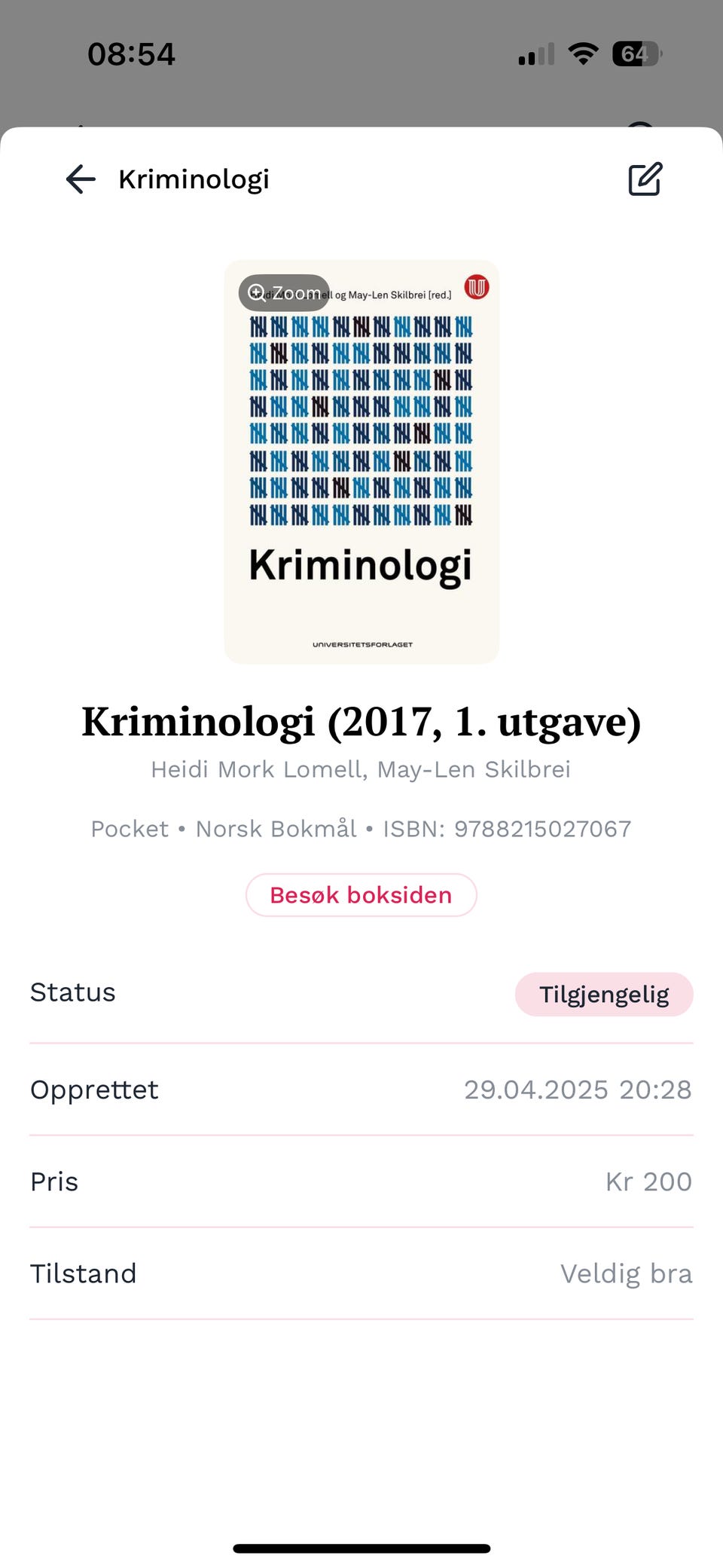Expand the Tilstand row showing Veldig bra
This screenshot has height=1568, width=723.
pyautogui.click(x=361, y=1273)
